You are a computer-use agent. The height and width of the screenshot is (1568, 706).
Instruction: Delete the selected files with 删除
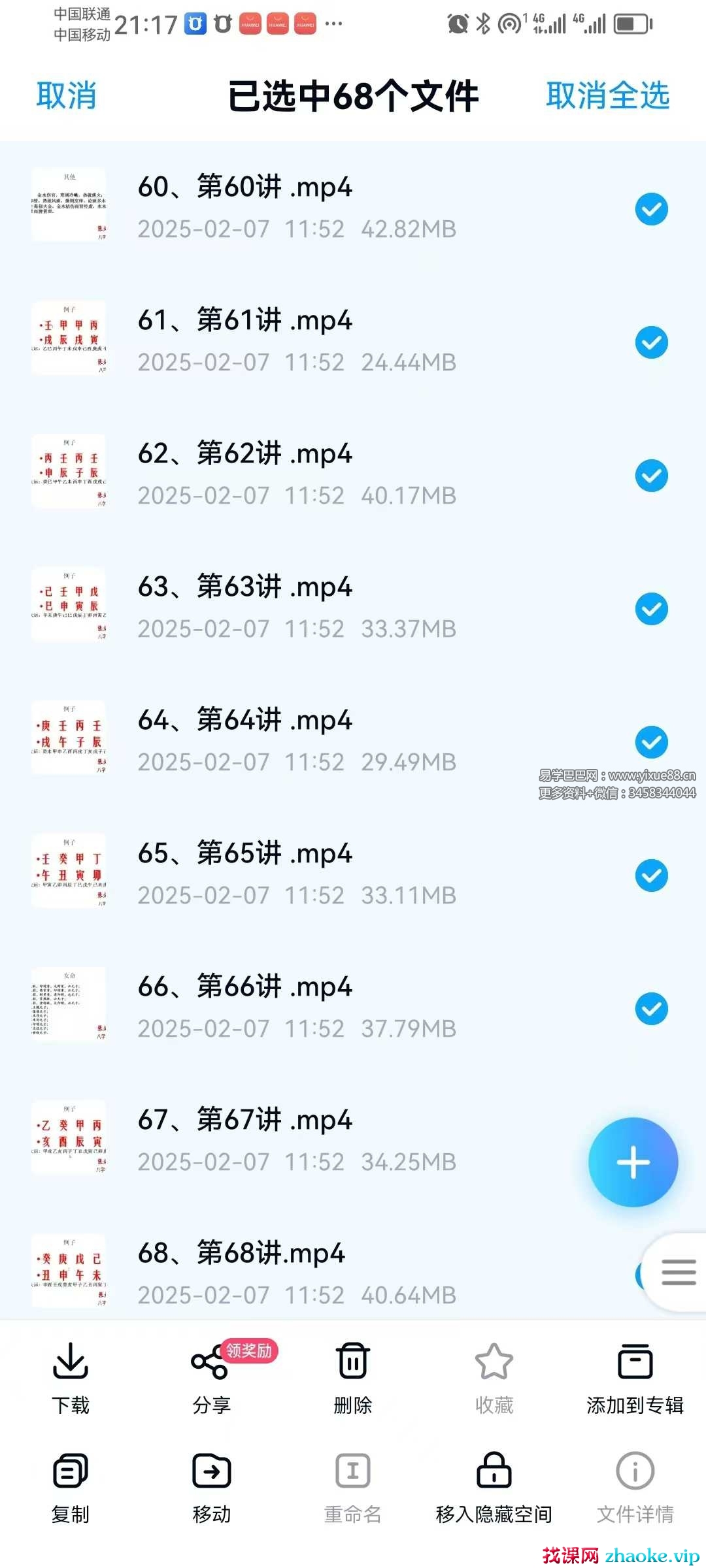353,1377
